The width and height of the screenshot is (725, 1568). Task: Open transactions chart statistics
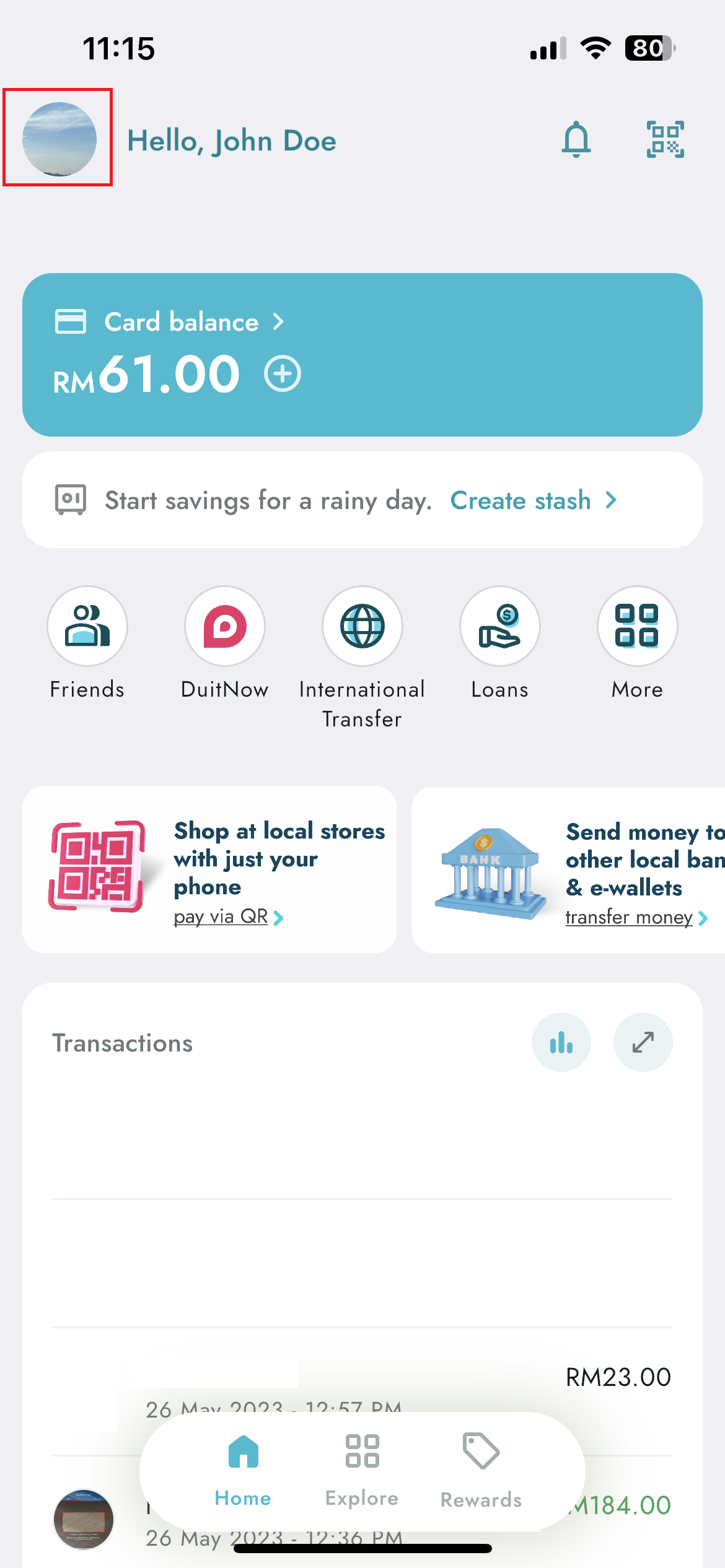561,1042
